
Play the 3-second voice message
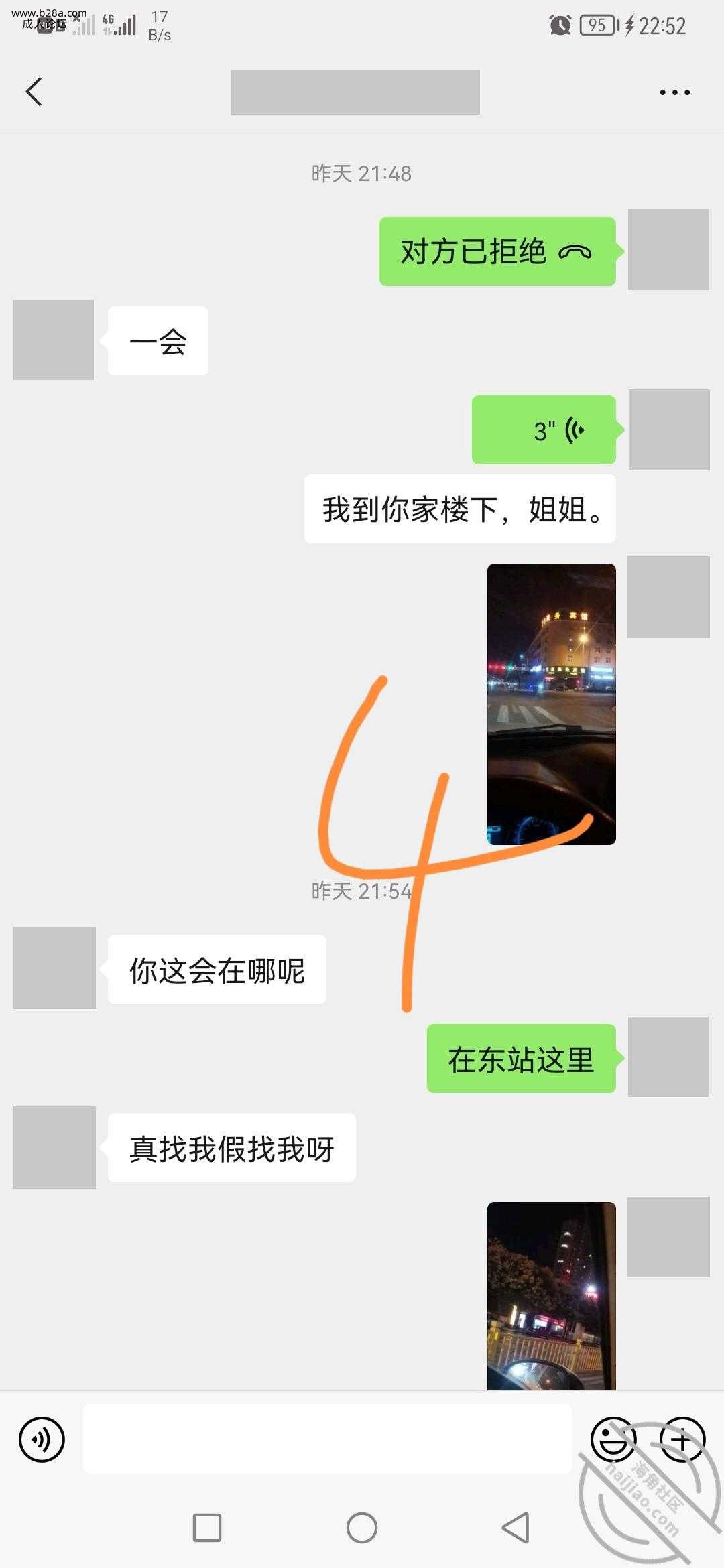544,430
